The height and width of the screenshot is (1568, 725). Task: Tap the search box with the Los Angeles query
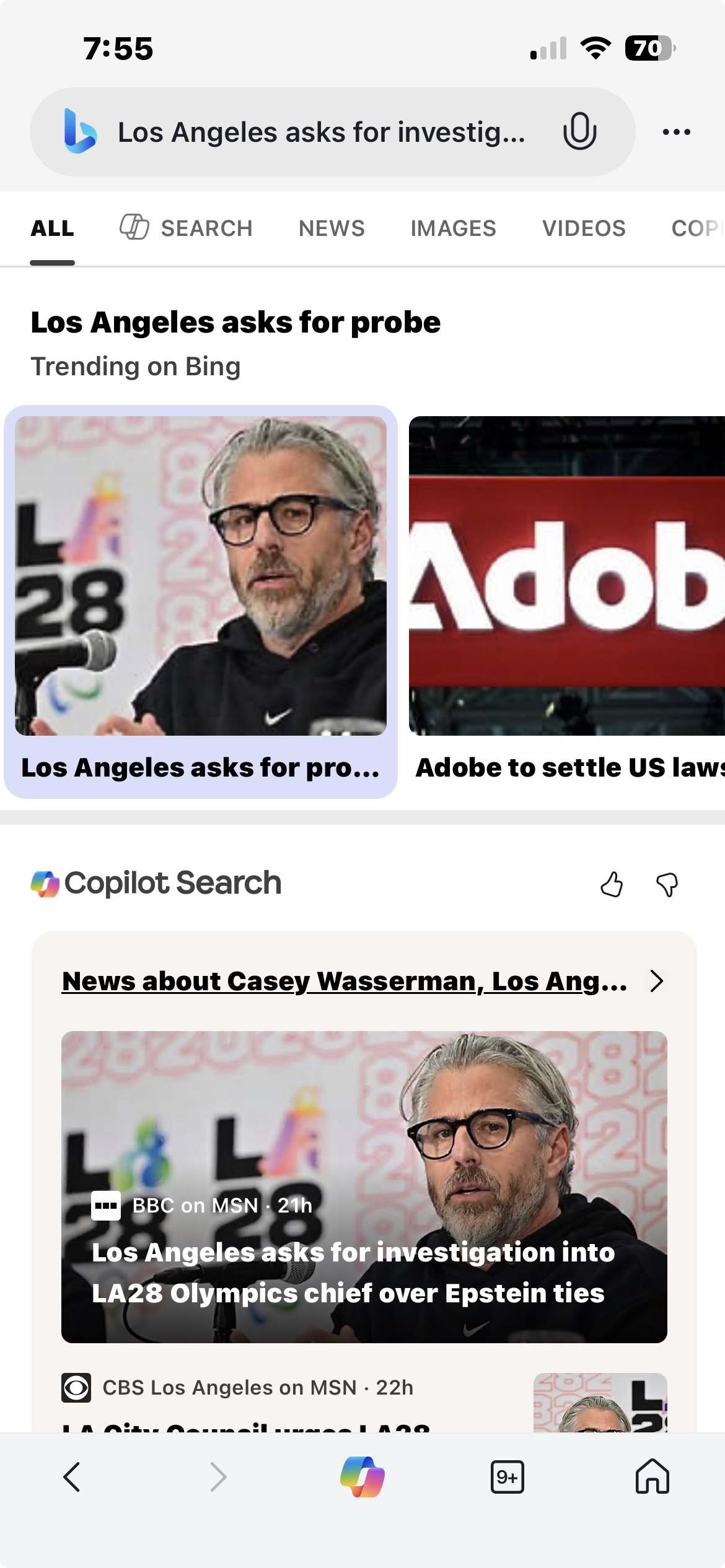pos(321,132)
